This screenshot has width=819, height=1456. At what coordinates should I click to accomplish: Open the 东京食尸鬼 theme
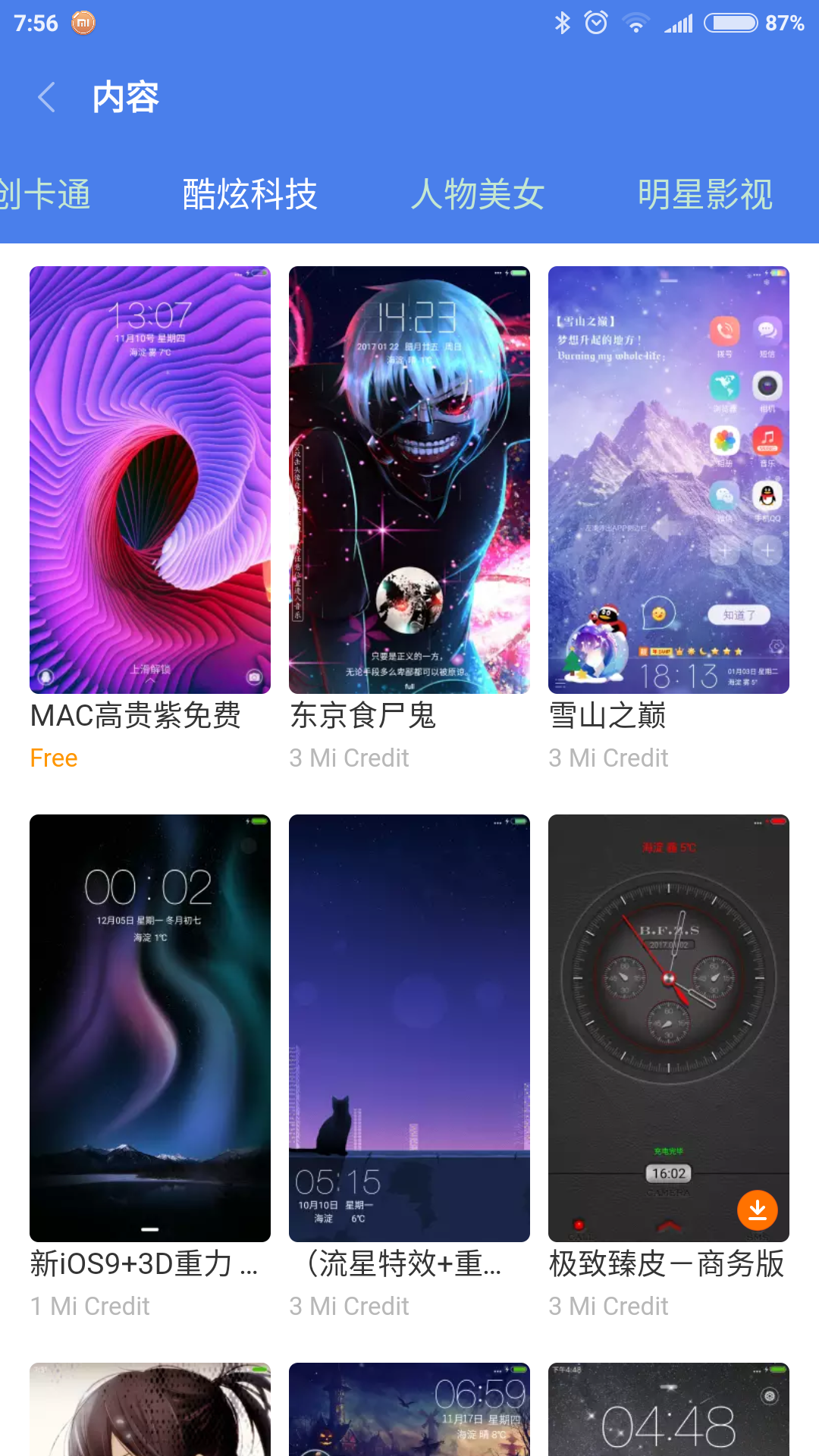pyautogui.click(x=409, y=479)
